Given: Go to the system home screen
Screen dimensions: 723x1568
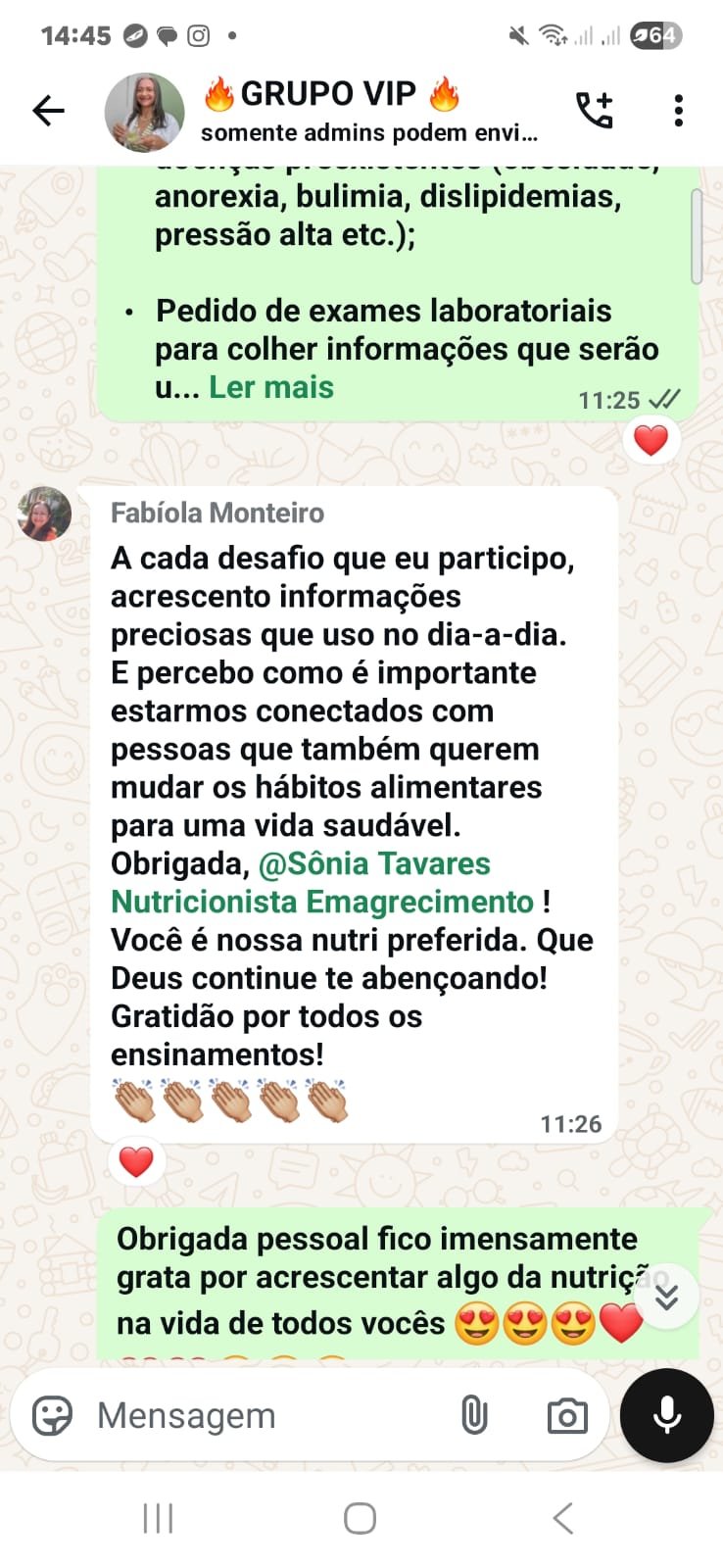Looking at the screenshot, I should point(360,1519).
